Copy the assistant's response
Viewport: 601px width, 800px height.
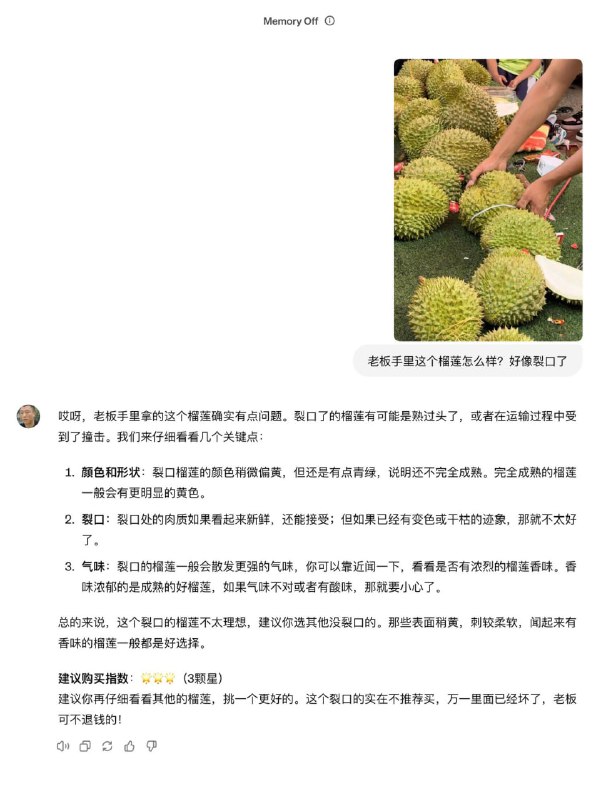coord(85,746)
